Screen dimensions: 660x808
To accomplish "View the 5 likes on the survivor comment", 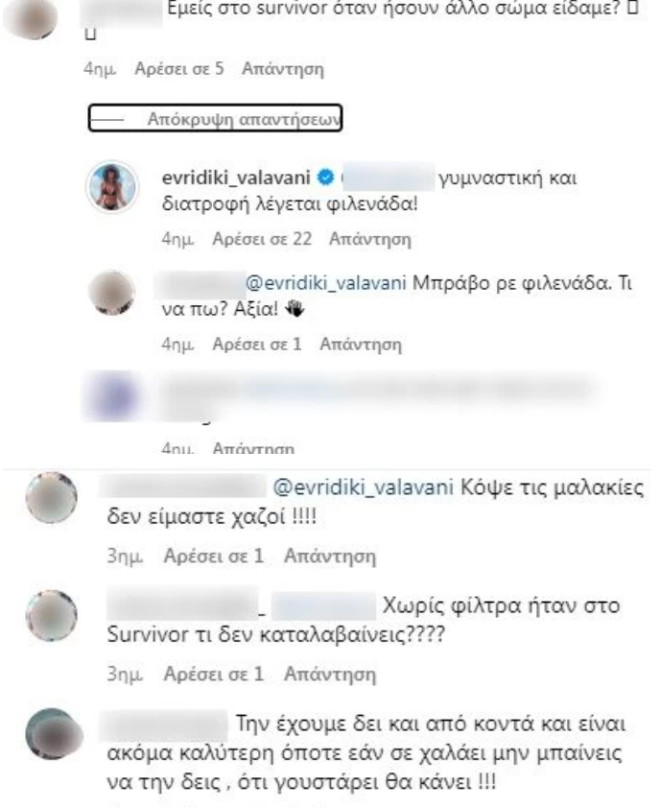I will (x=184, y=71).
